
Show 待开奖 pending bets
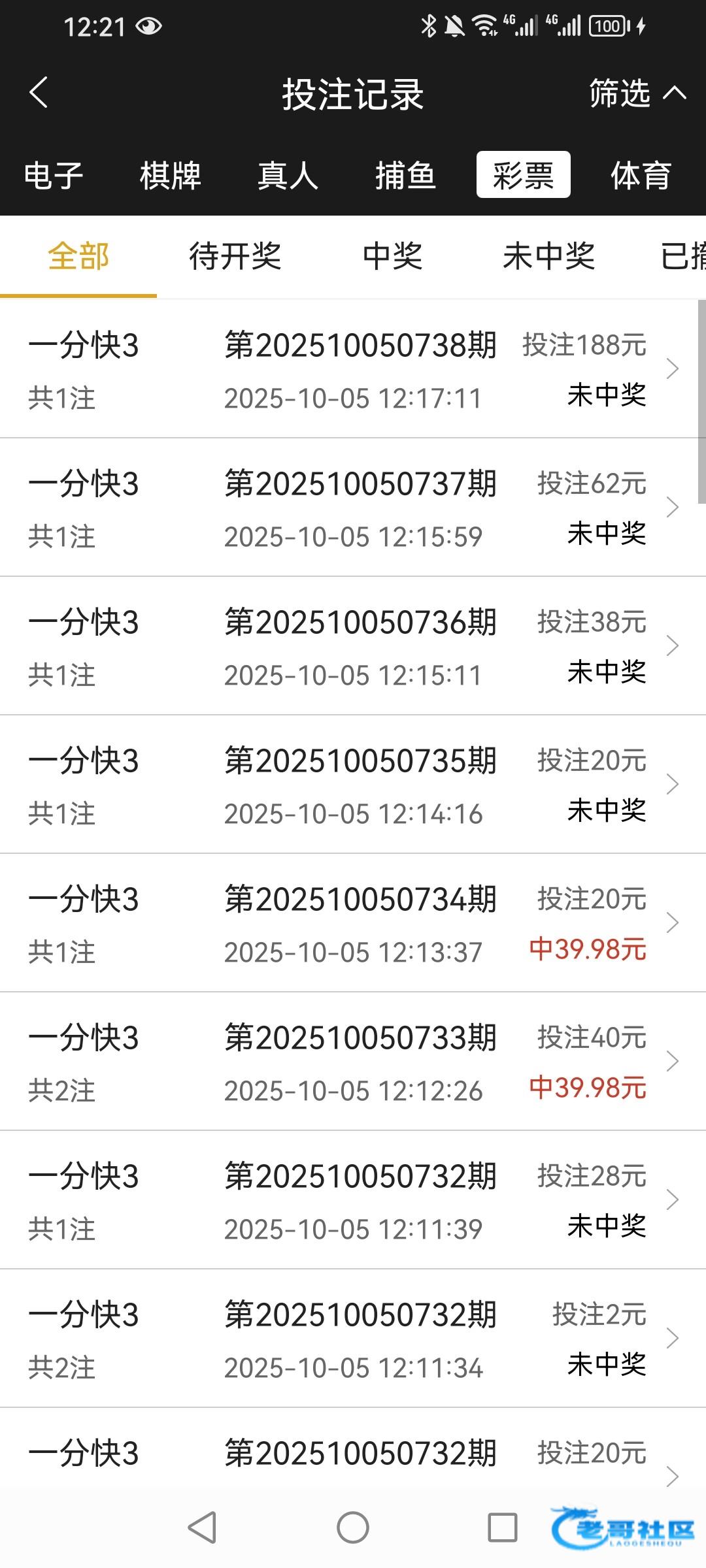coord(235,255)
